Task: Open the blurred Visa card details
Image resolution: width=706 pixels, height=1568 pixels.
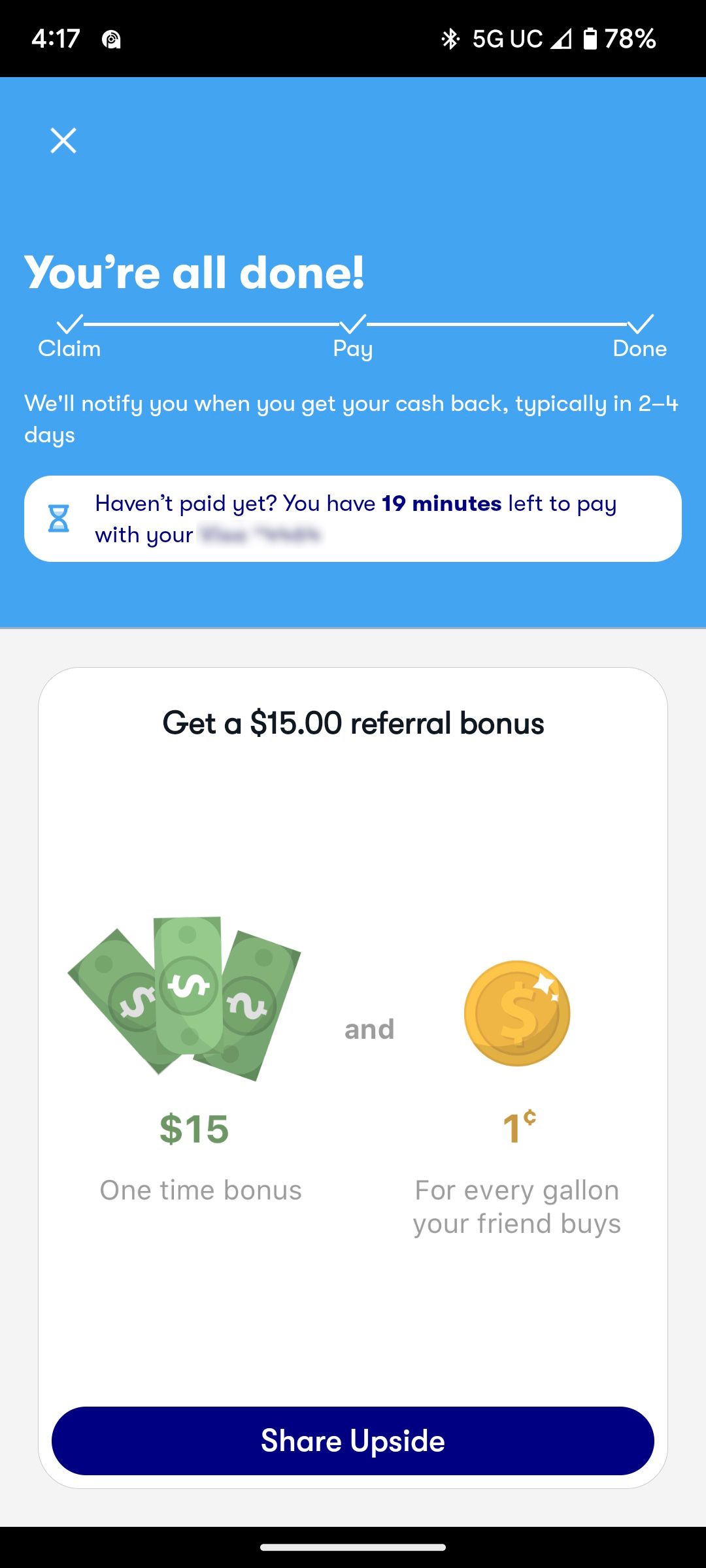Action: pyautogui.click(x=261, y=534)
